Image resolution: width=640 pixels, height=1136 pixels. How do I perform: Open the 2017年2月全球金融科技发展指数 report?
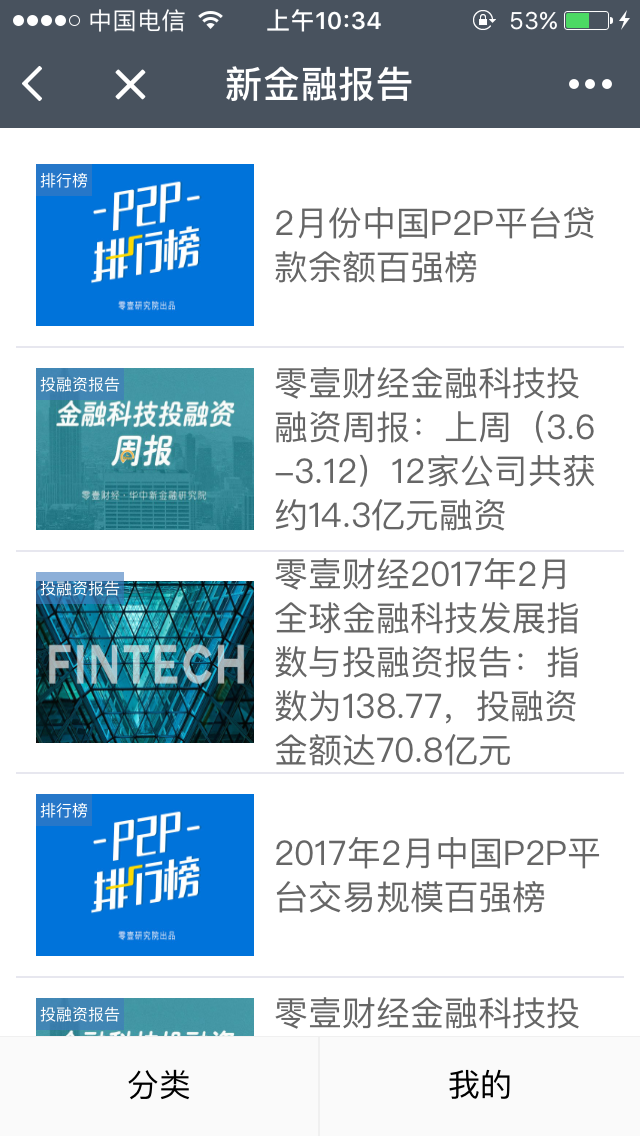click(426, 662)
